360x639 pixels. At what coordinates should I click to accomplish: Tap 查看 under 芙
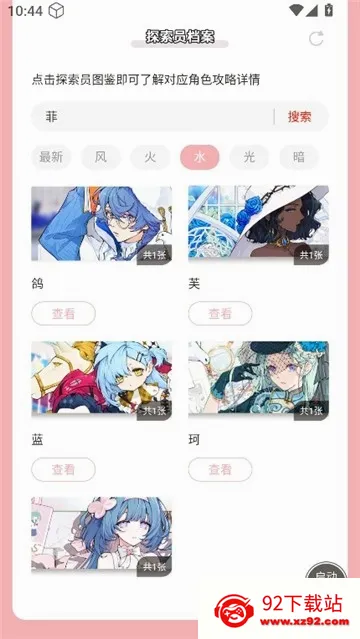pyautogui.click(x=220, y=313)
